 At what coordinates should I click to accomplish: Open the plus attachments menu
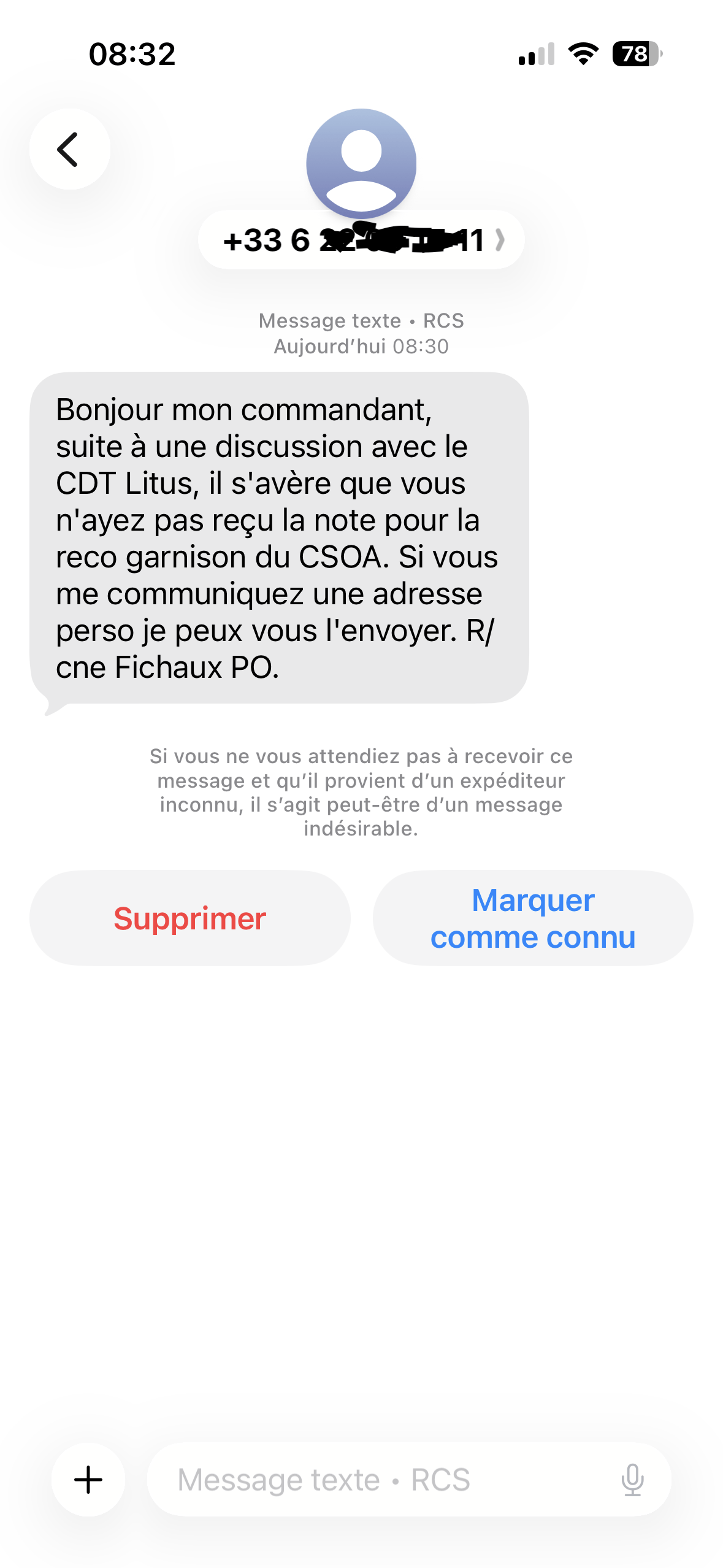tap(88, 1480)
